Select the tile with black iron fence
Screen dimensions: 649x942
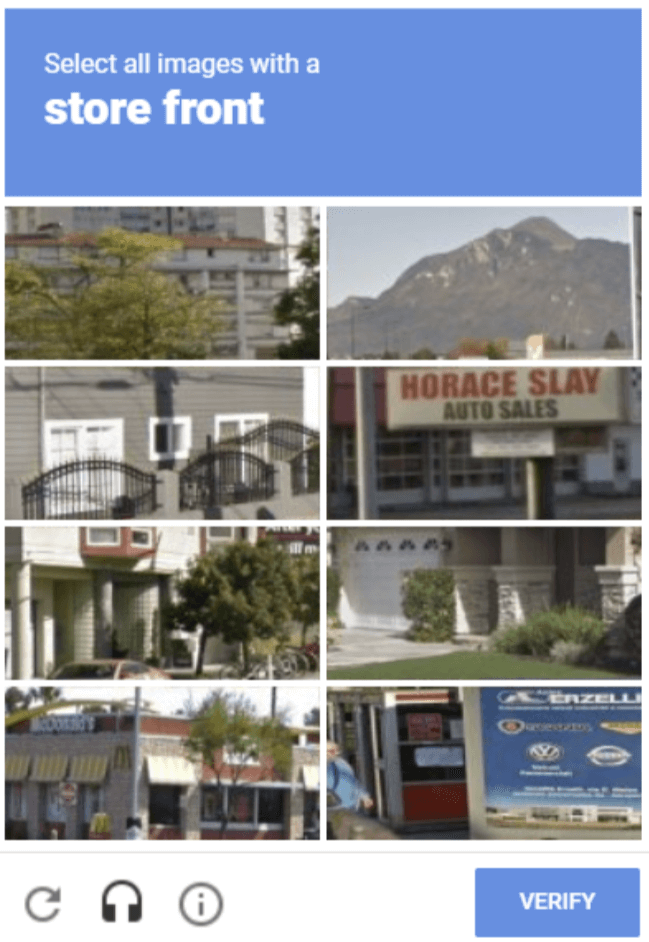162,442
